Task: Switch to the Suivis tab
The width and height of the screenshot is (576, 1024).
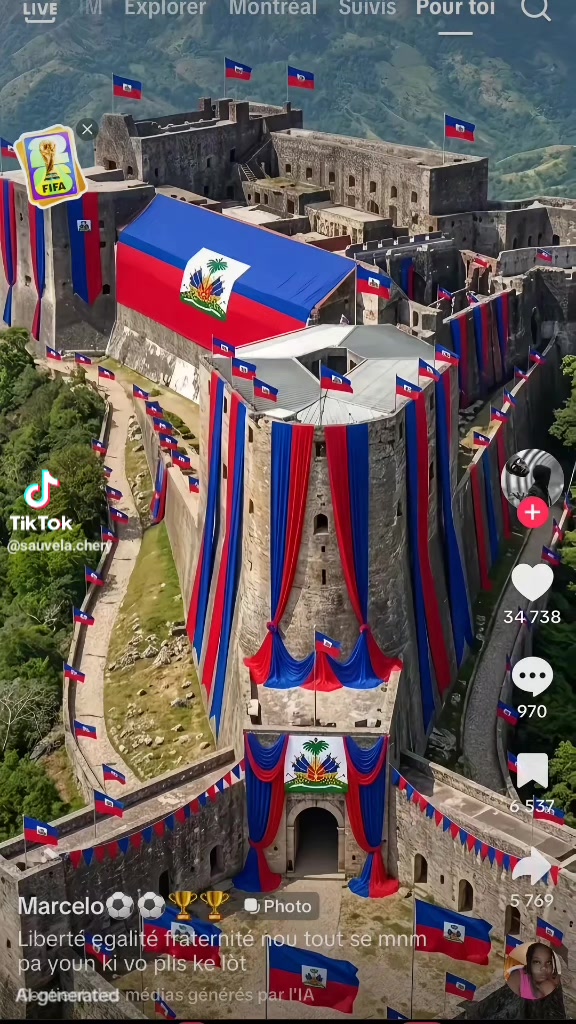Action: click(x=367, y=8)
